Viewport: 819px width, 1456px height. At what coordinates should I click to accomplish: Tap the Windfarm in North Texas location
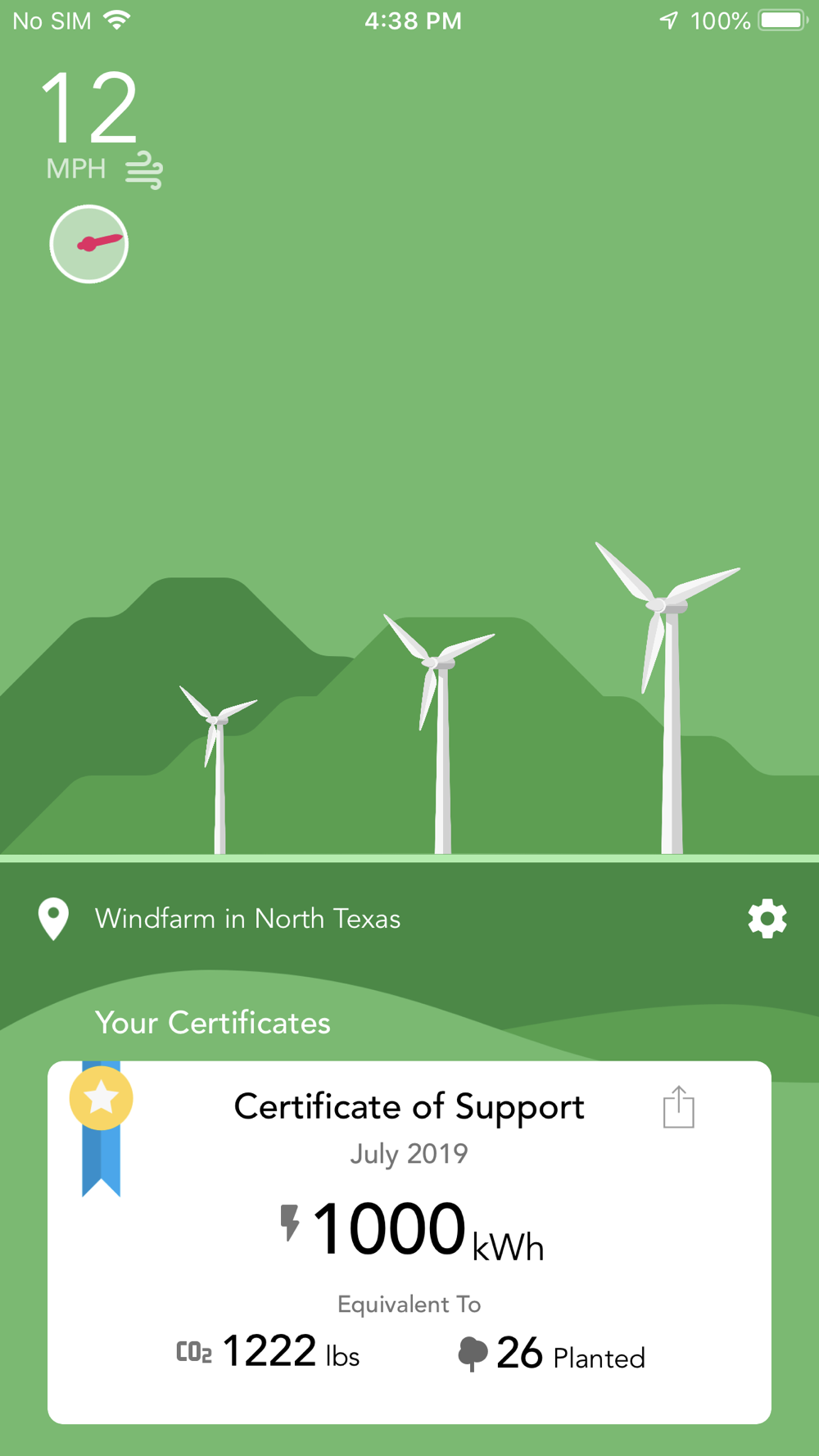[x=247, y=919]
